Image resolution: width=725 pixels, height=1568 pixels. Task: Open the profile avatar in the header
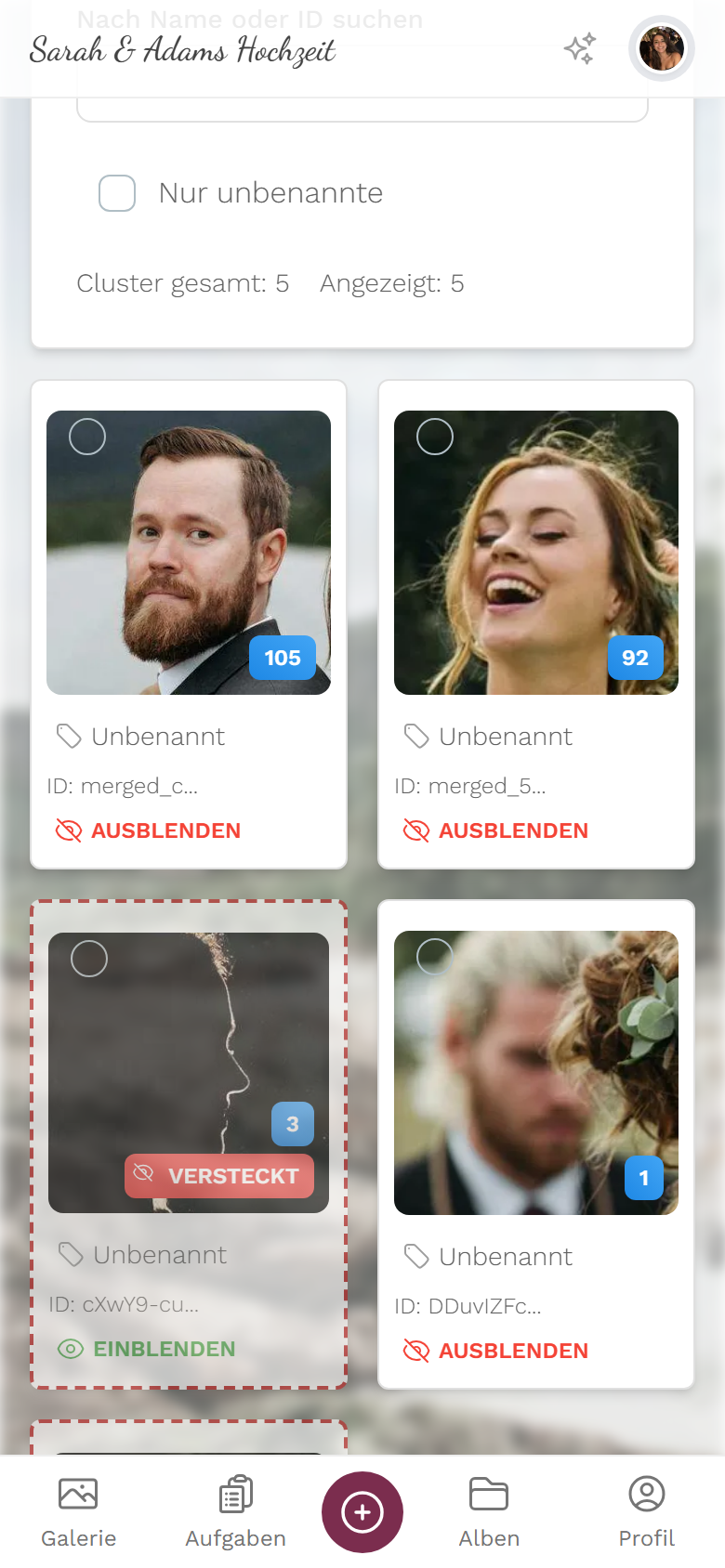click(662, 48)
